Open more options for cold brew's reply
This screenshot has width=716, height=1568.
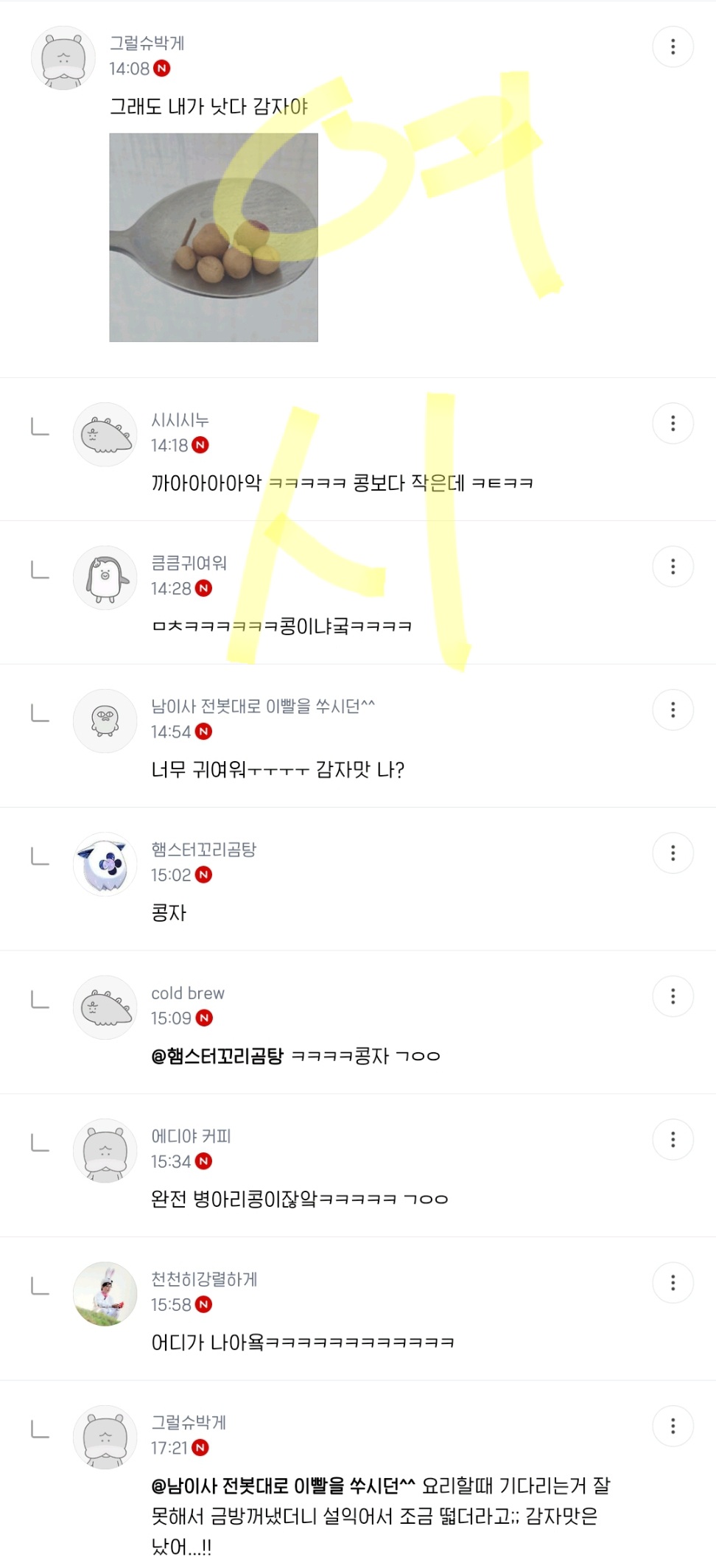673,996
